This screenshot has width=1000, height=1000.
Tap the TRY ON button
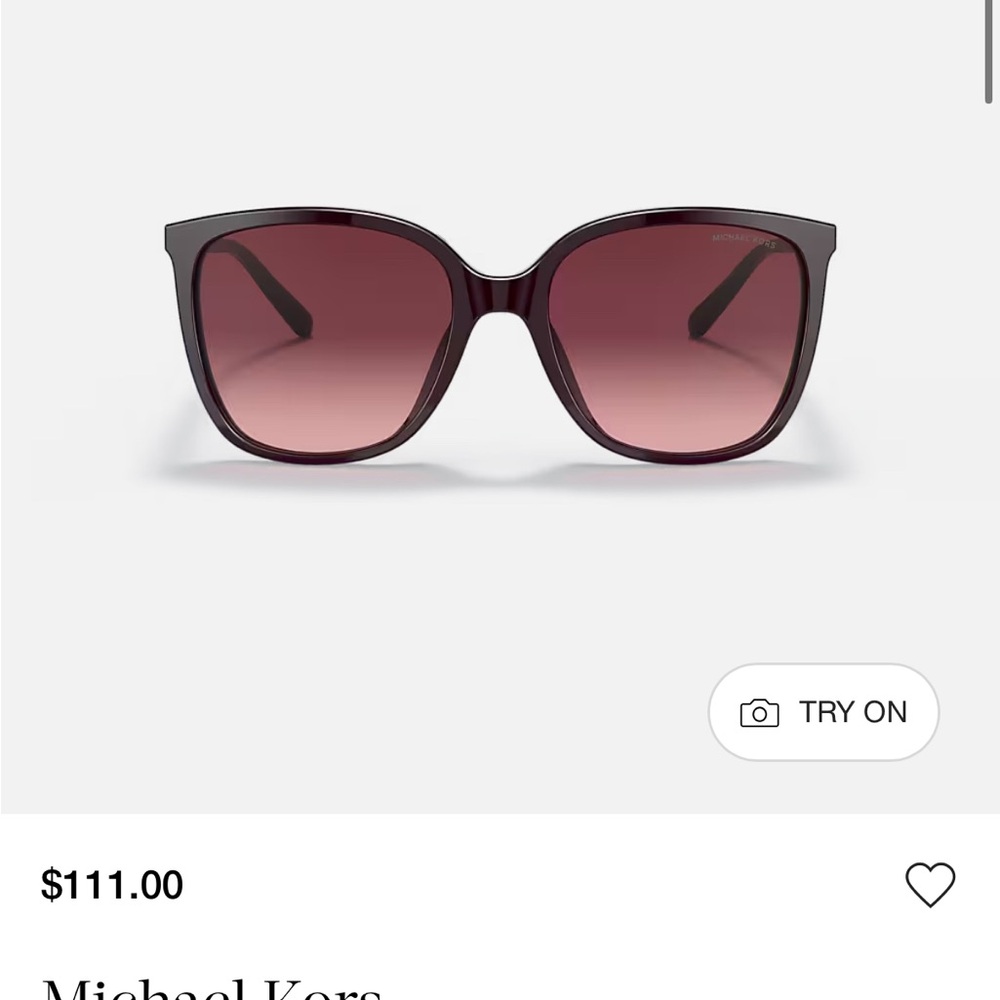(823, 713)
